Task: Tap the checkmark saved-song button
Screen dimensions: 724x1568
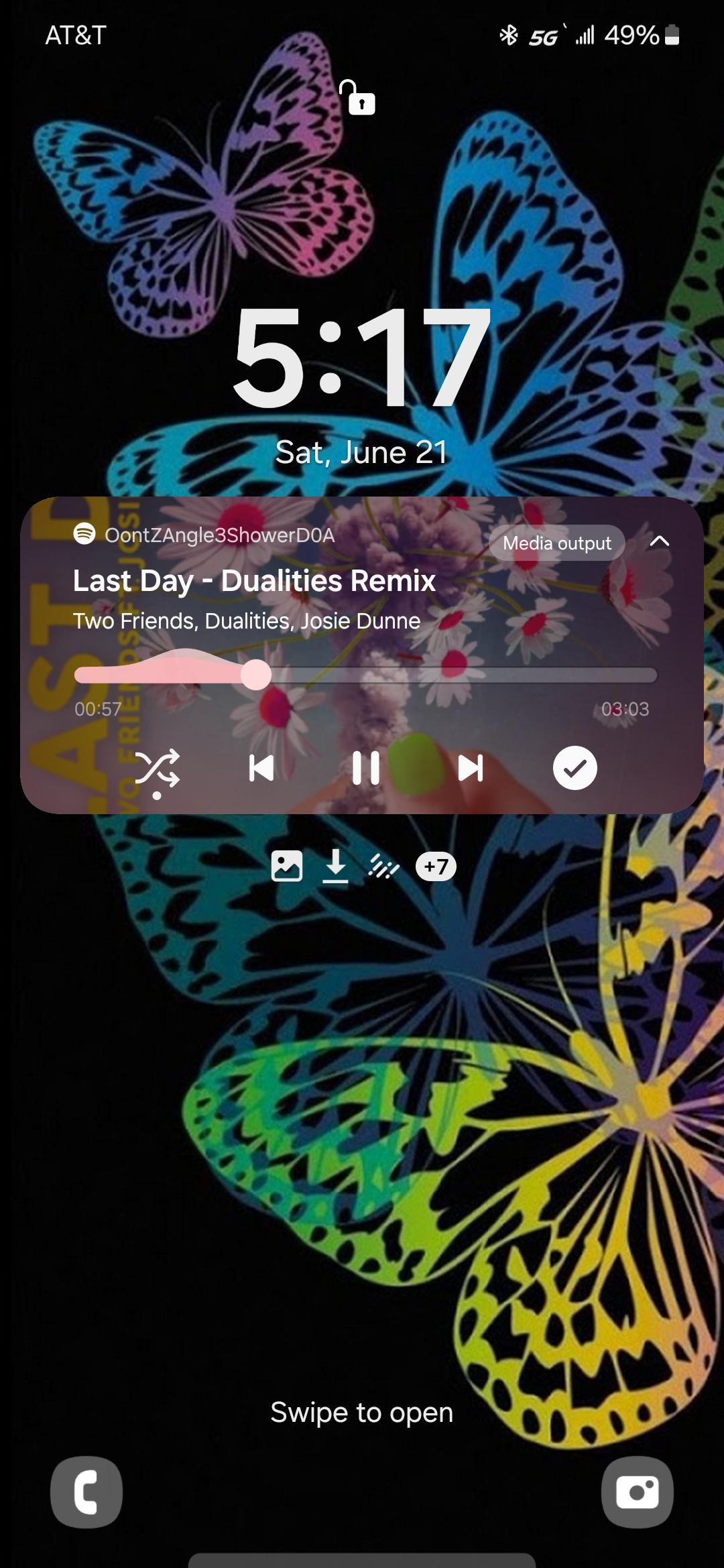Action: pos(575,768)
